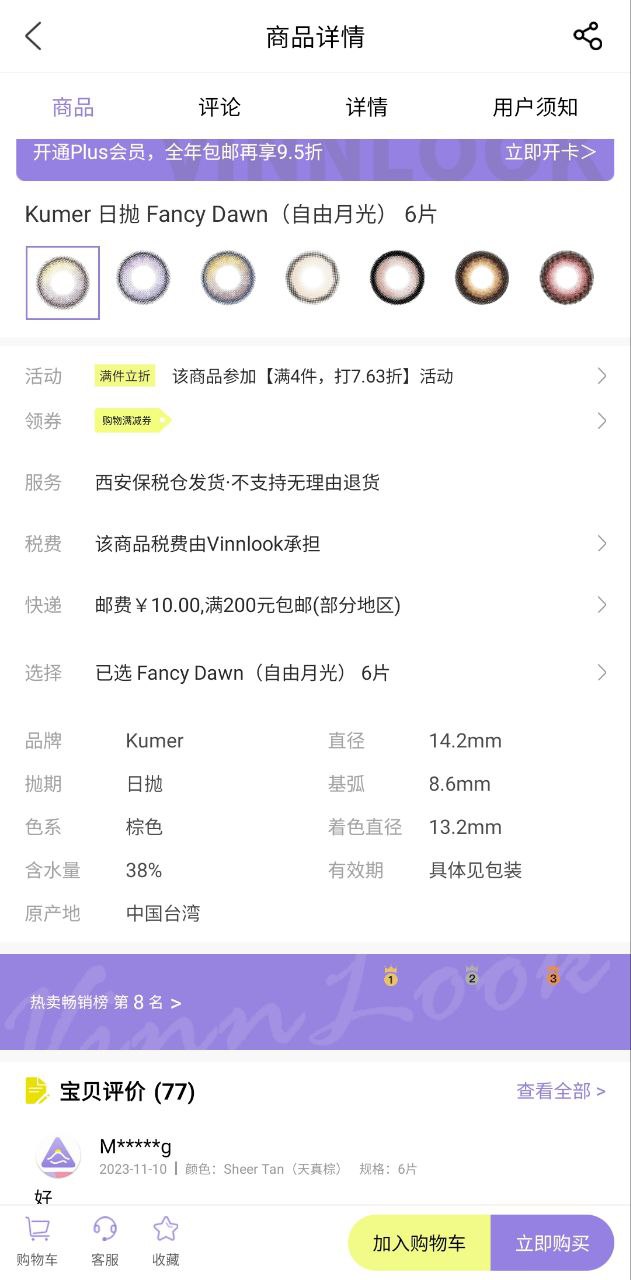Select the pink-red lens color thumbnail

(x=566, y=277)
